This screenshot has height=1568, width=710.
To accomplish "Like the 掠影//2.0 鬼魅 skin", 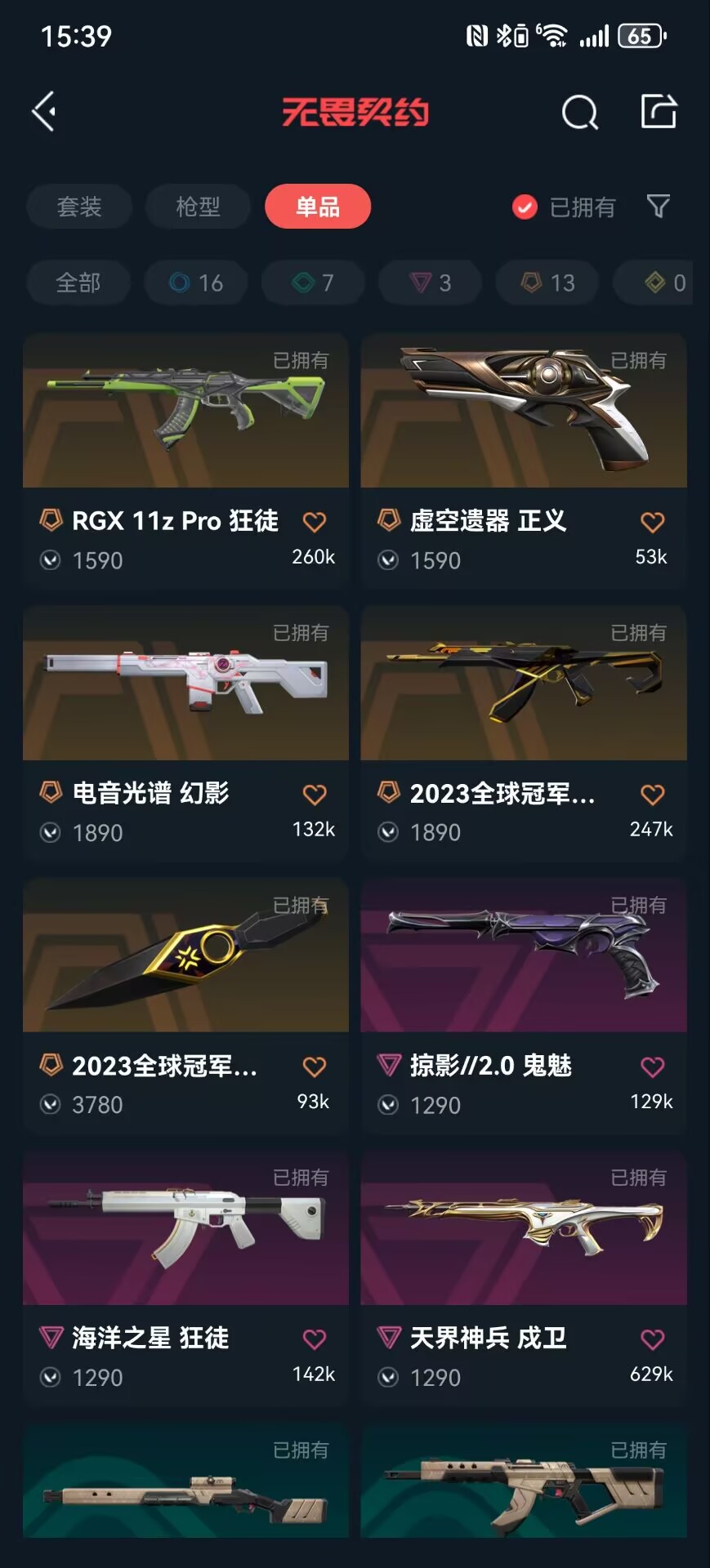I will pos(652,1067).
